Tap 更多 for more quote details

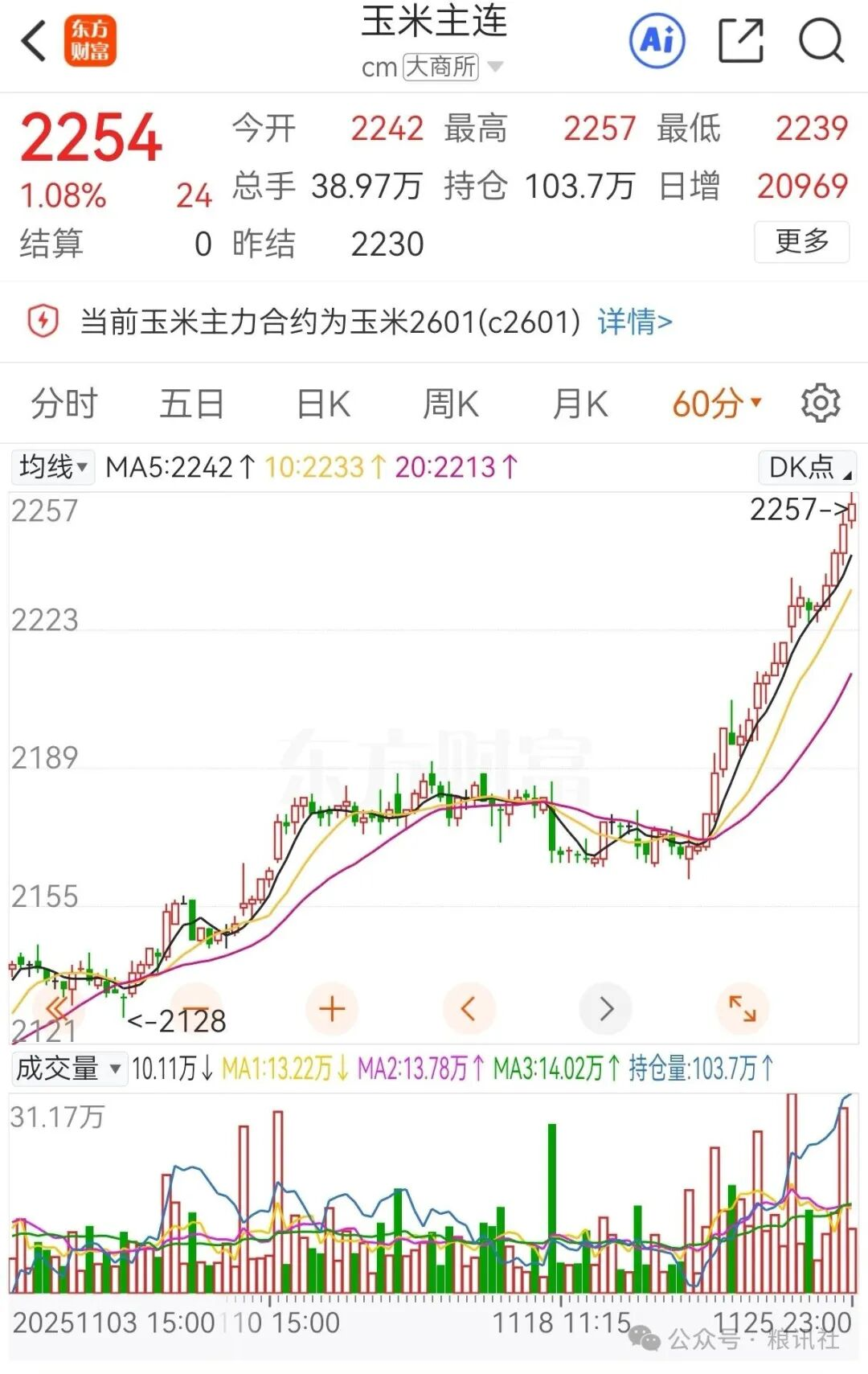coord(801,241)
